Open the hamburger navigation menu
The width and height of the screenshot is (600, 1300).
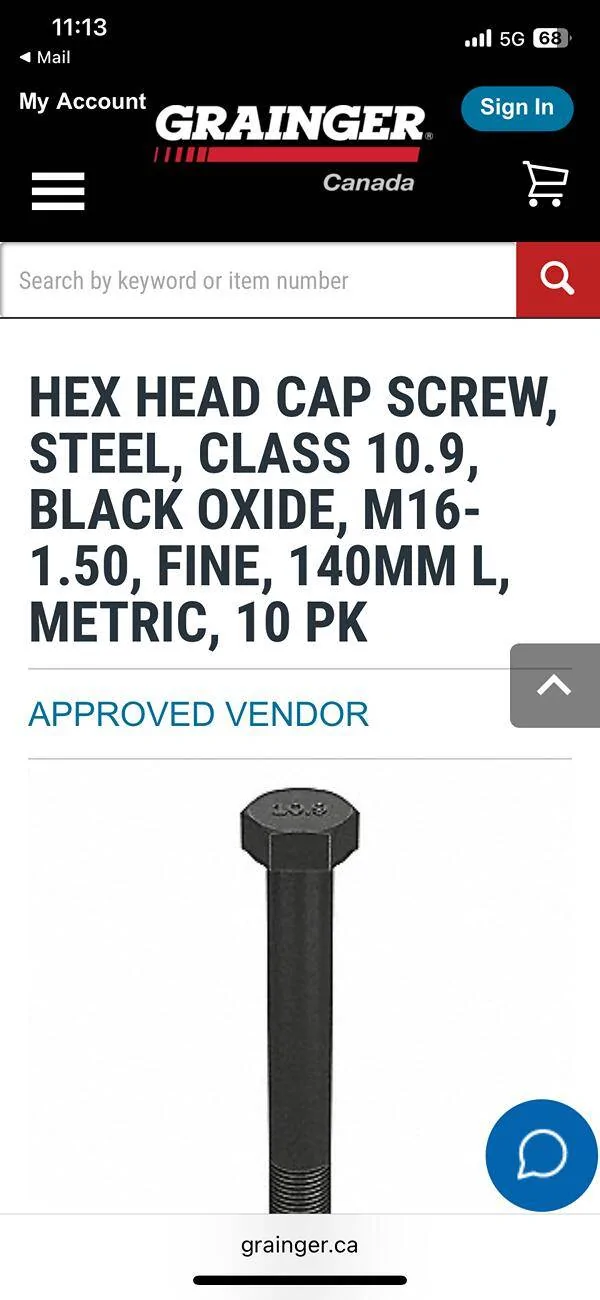coord(58,190)
